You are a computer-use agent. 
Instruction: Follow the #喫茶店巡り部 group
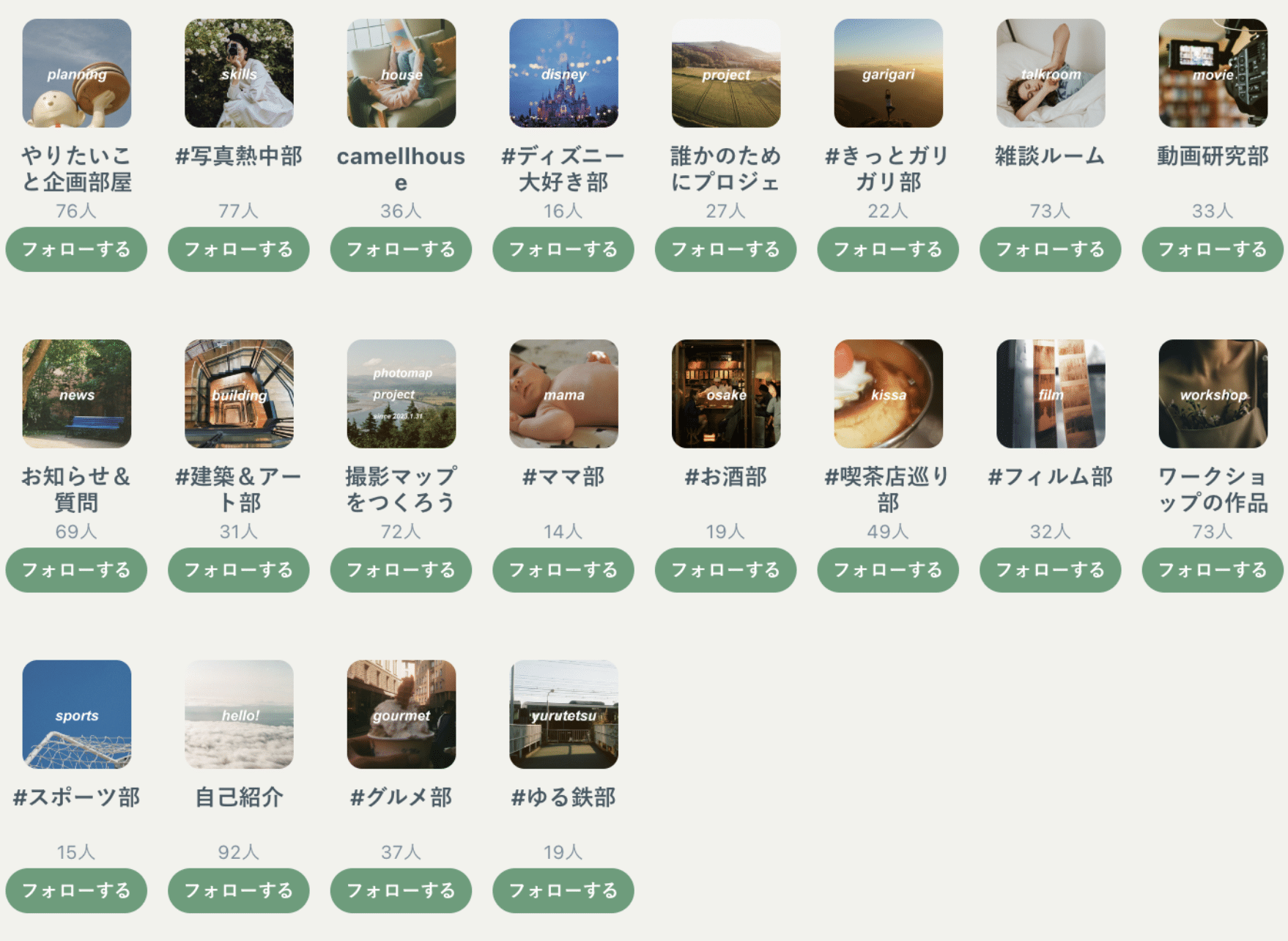coord(888,569)
